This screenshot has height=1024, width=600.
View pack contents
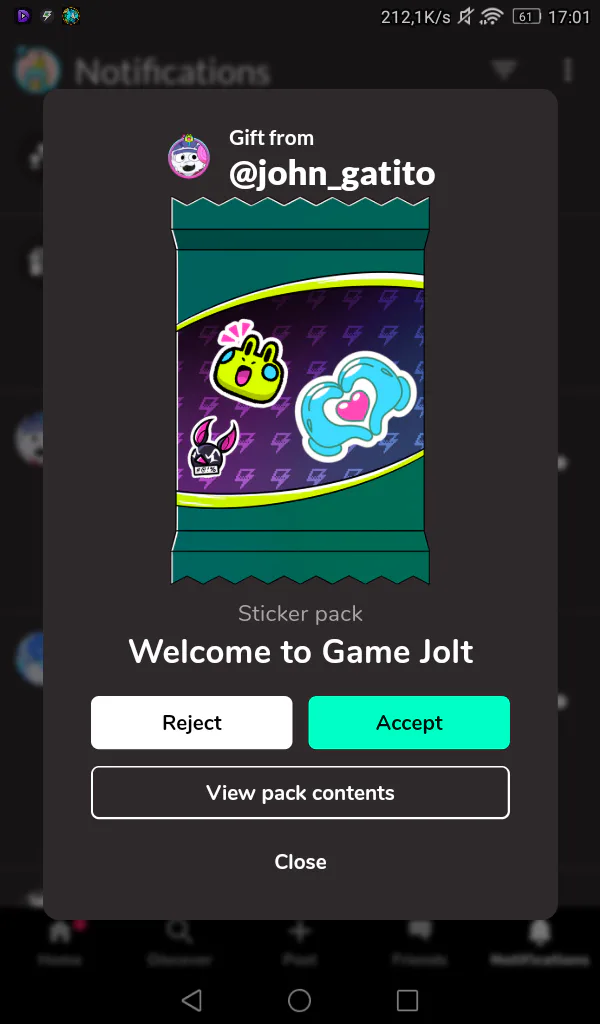tap(300, 792)
